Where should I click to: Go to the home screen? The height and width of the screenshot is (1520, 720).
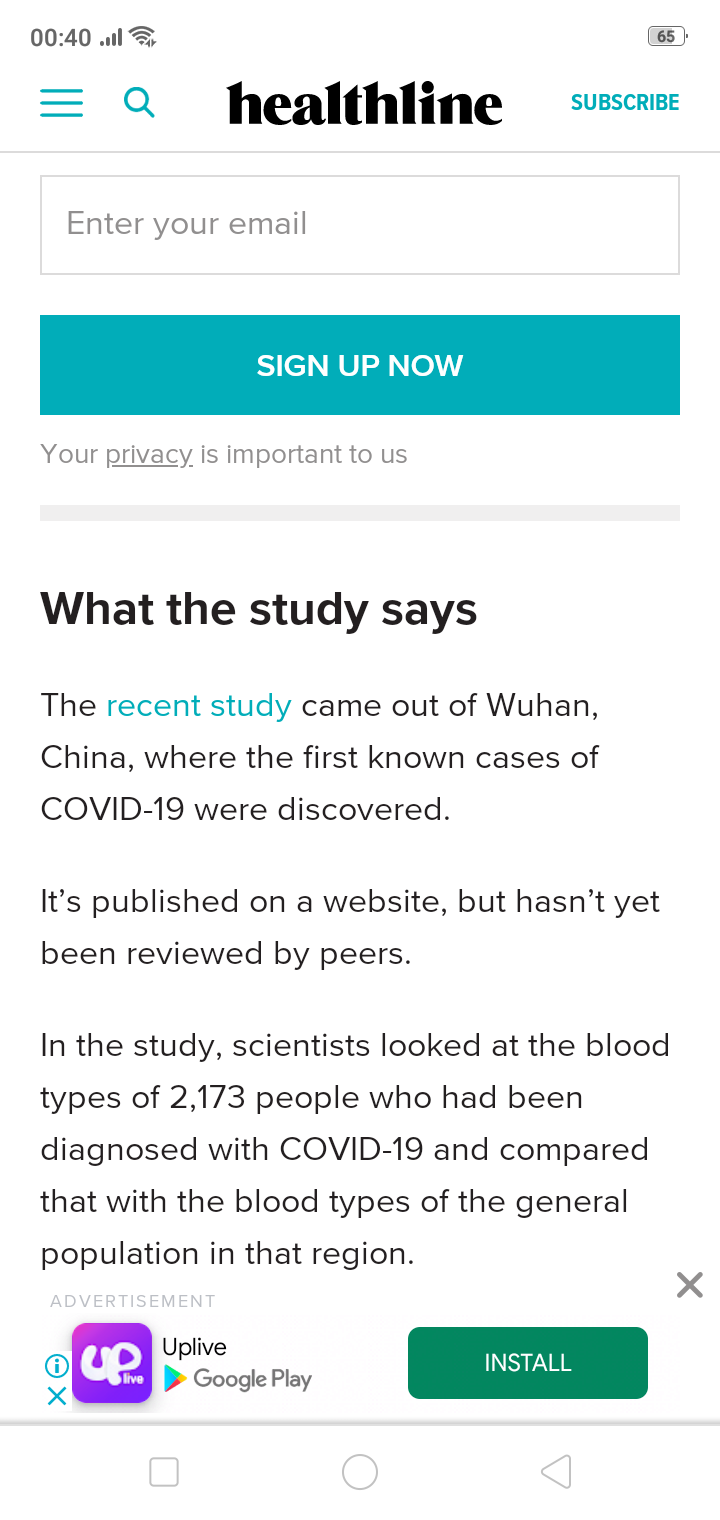360,1471
